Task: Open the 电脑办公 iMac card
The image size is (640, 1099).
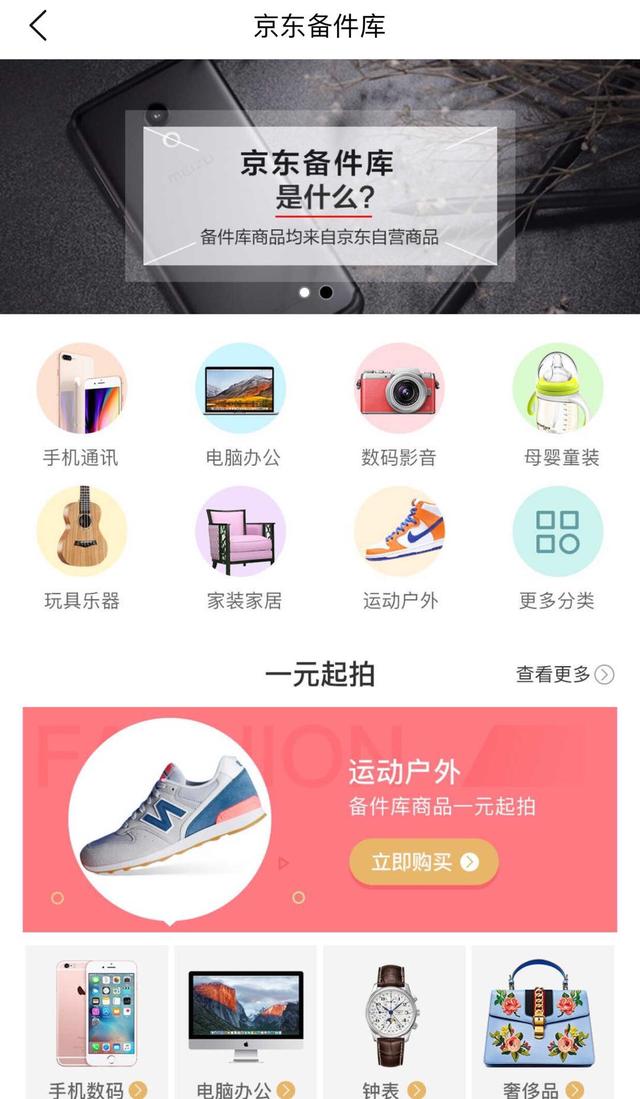Action: (246, 1022)
